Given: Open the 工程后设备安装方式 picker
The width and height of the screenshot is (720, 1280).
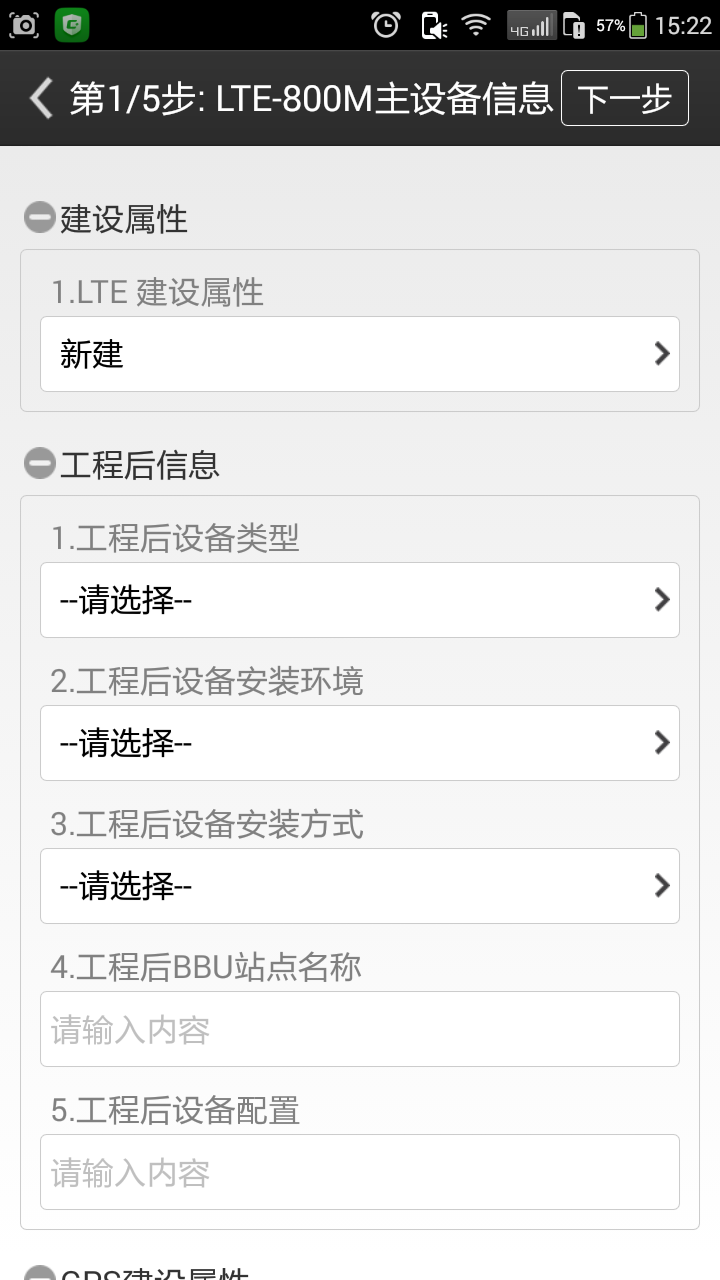Looking at the screenshot, I should pos(360,886).
